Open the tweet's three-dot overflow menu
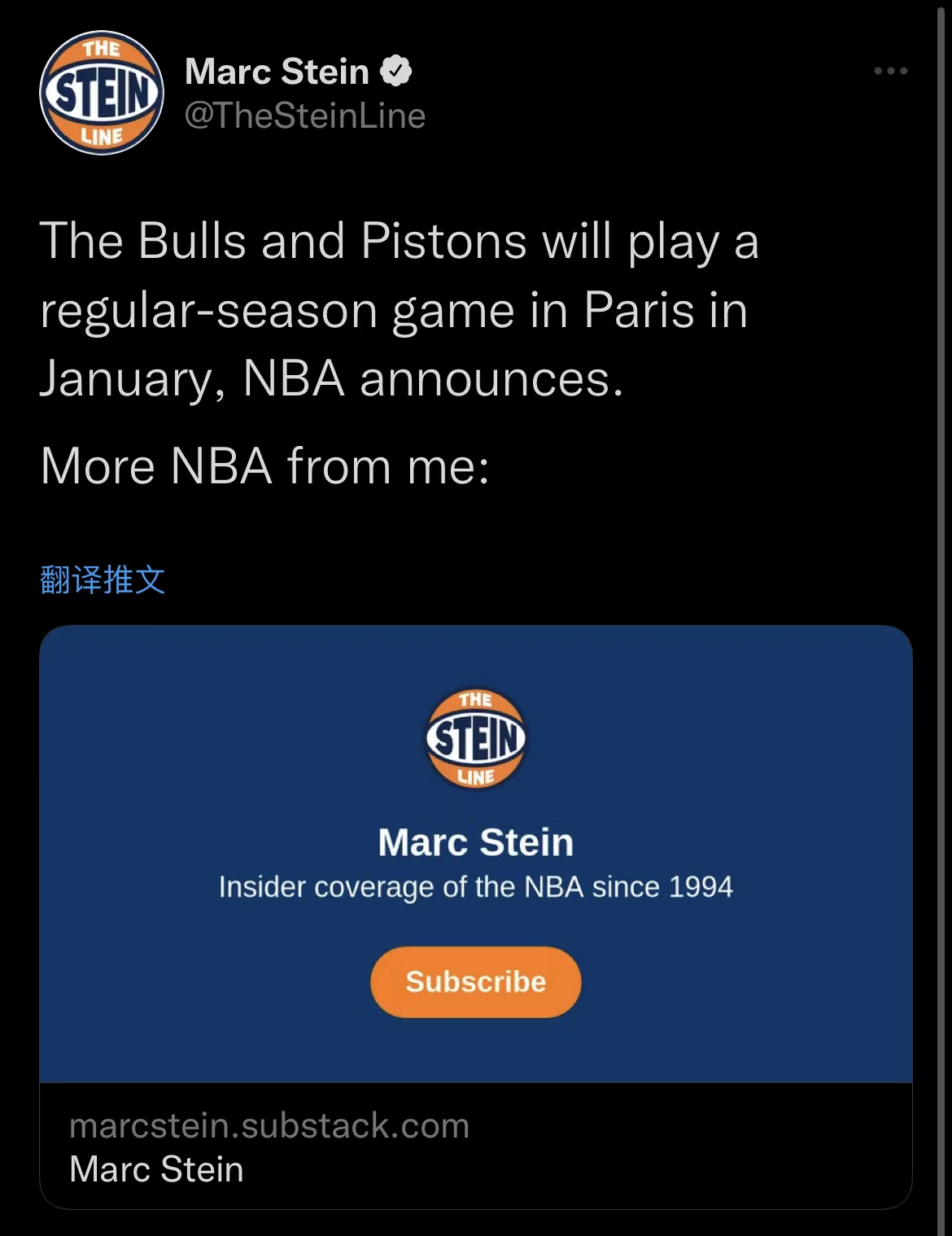This screenshot has height=1236, width=952. (x=890, y=72)
